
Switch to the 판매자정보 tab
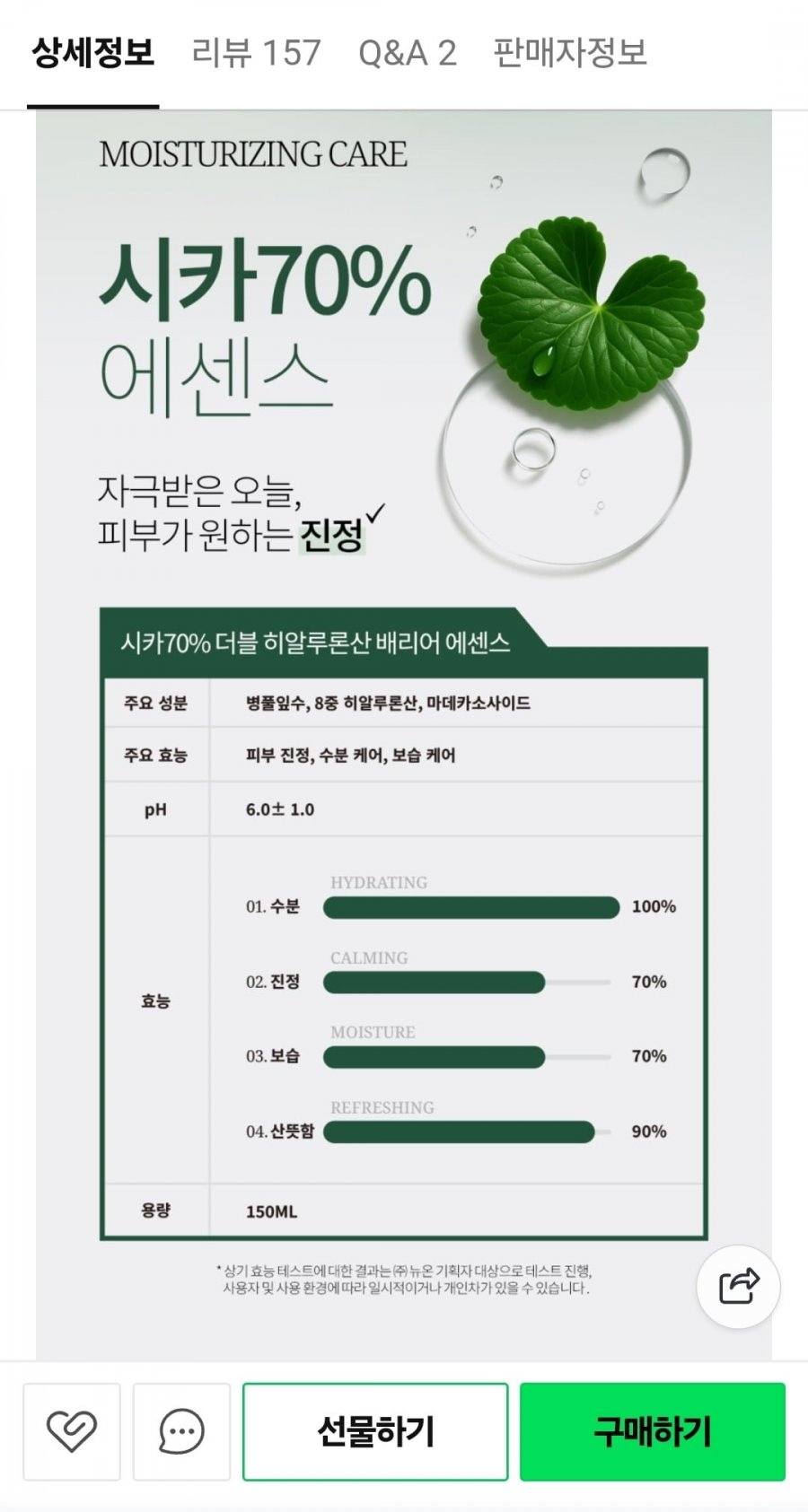click(x=570, y=53)
